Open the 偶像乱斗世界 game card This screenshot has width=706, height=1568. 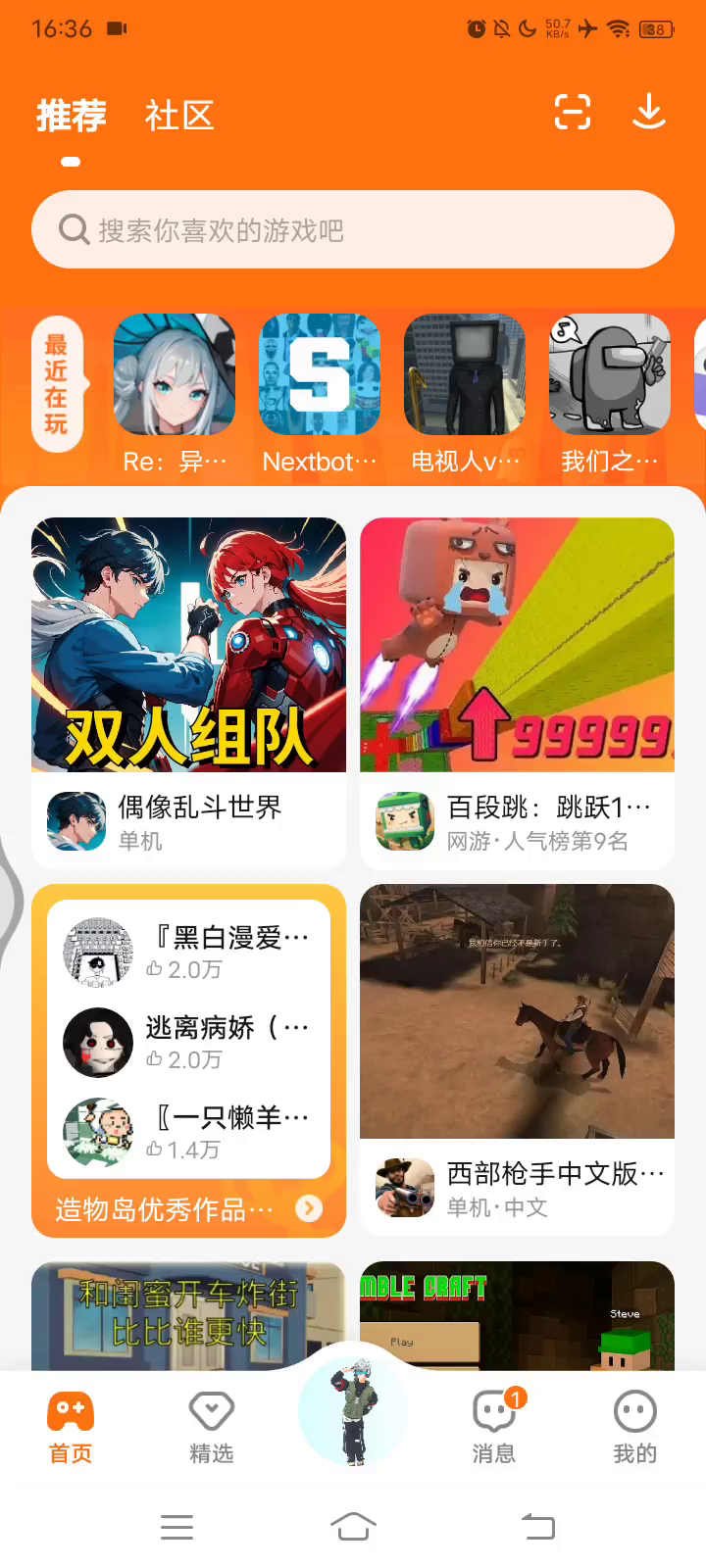(x=188, y=692)
